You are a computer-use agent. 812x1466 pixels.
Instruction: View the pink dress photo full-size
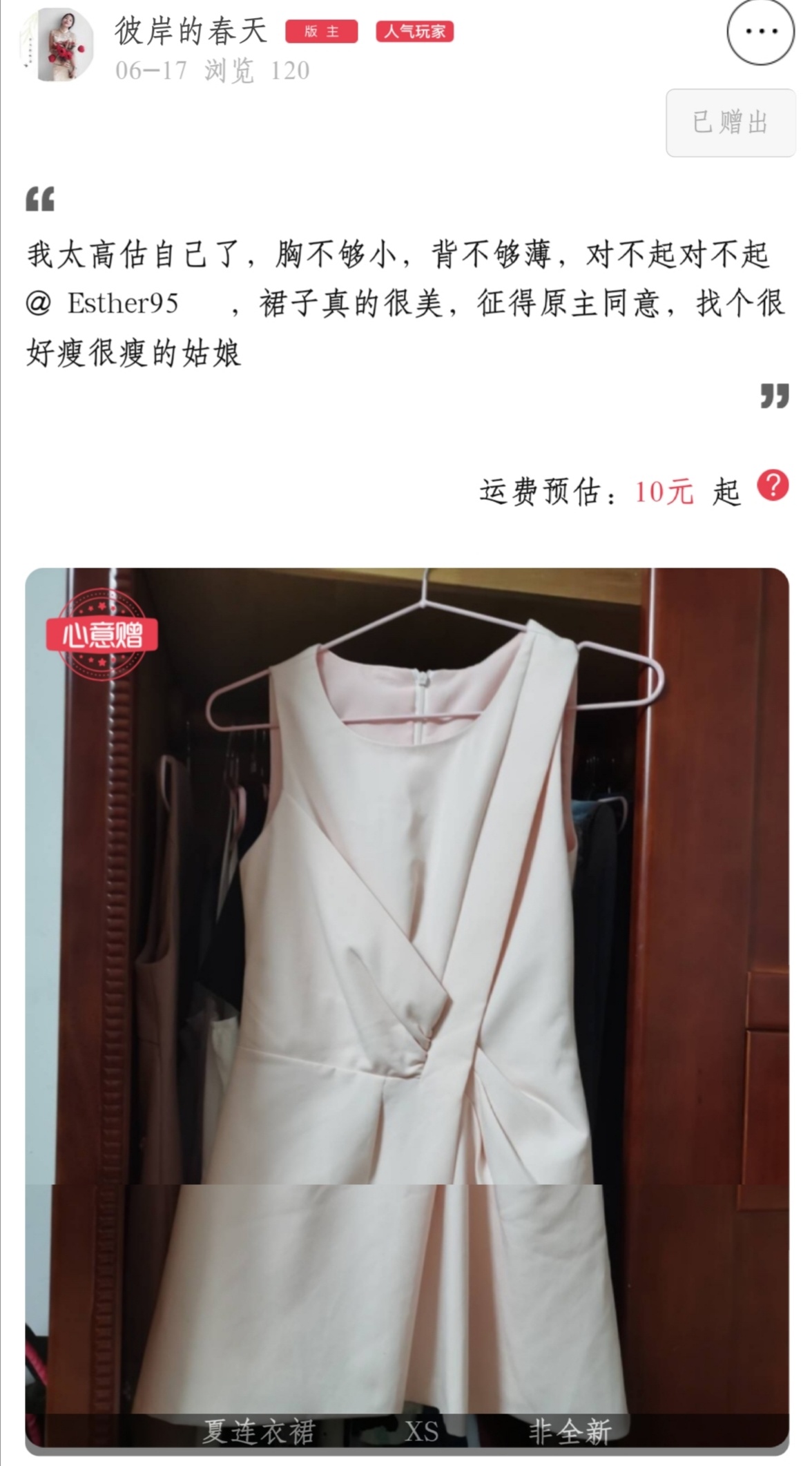tap(407, 967)
